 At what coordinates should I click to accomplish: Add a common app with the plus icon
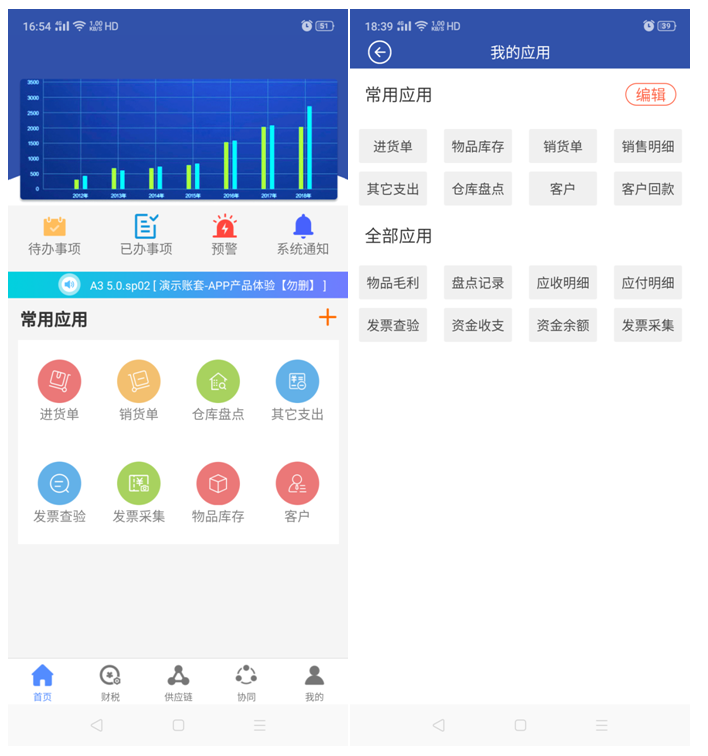[x=327, y=318]
